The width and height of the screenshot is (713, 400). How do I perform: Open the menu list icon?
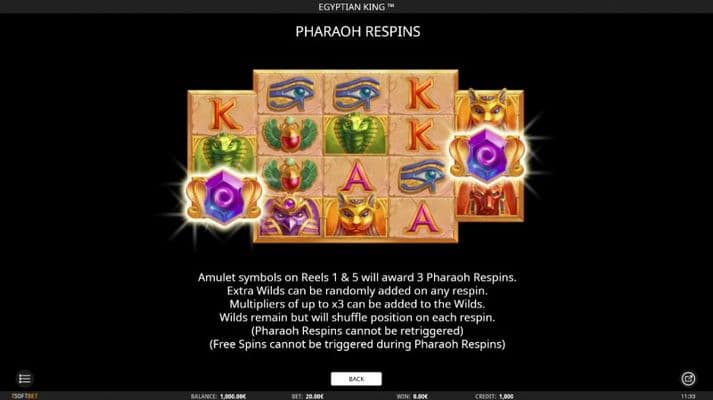(x=25, y=379)
